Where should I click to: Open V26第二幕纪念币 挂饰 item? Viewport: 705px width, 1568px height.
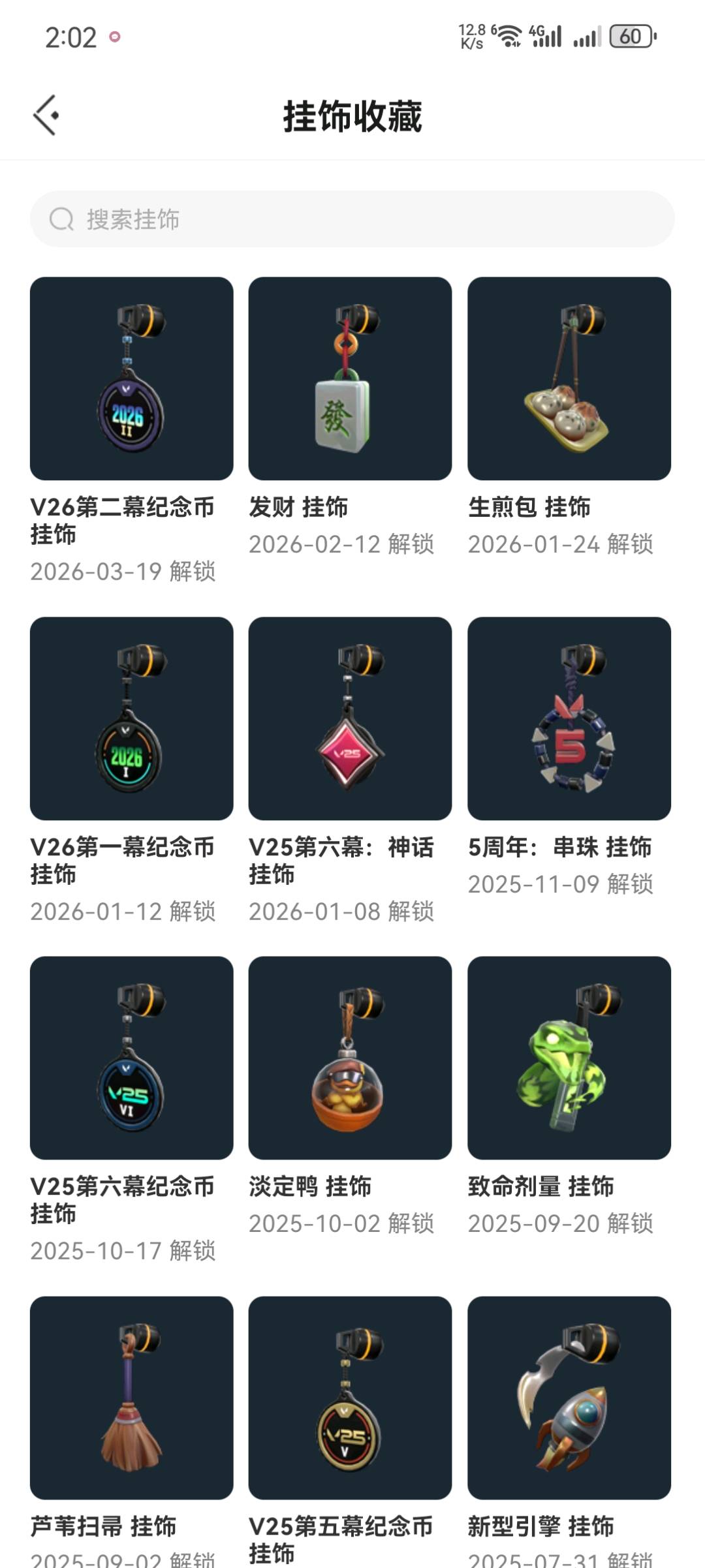click(x=131, y=378)
